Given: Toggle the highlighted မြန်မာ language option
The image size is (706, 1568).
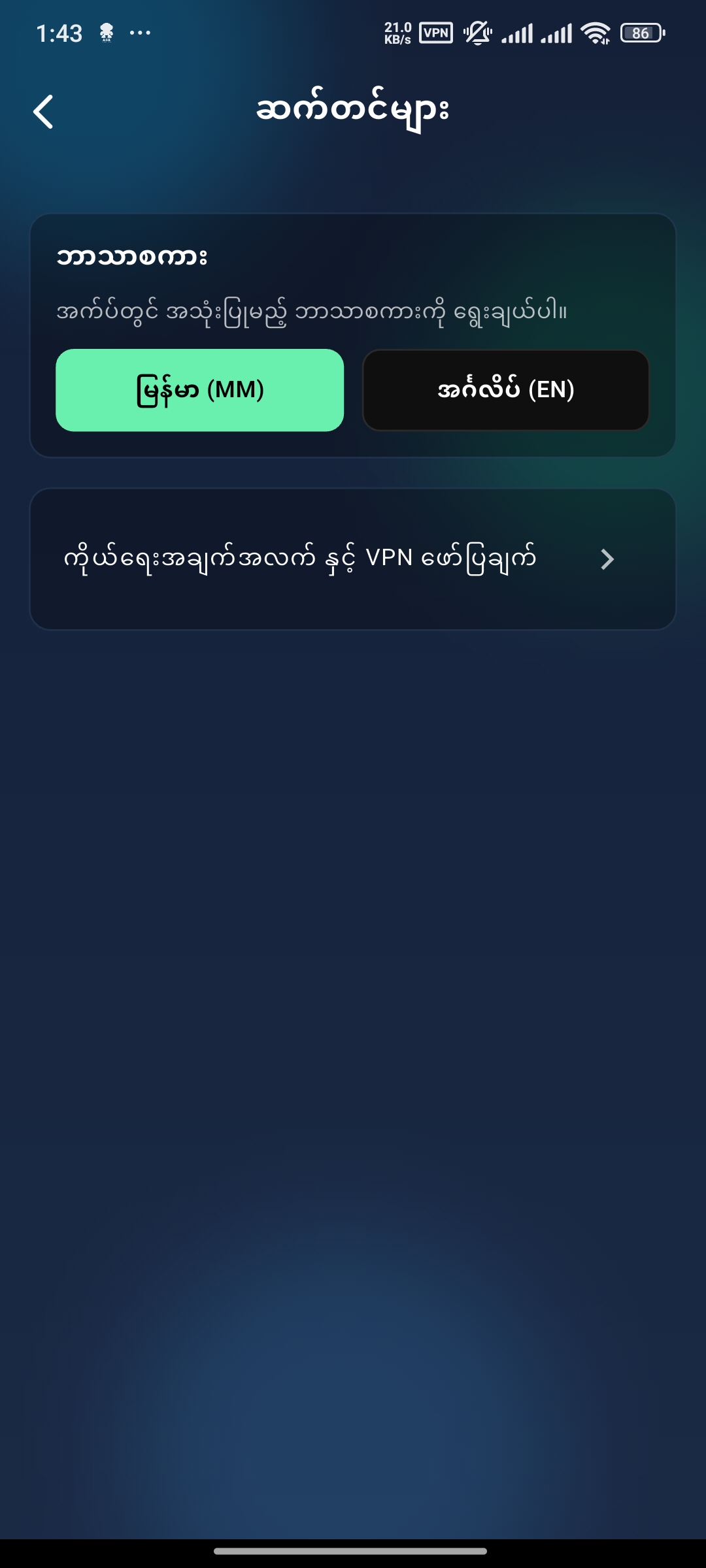Looking at the screenshot, I should pos(199,390).
